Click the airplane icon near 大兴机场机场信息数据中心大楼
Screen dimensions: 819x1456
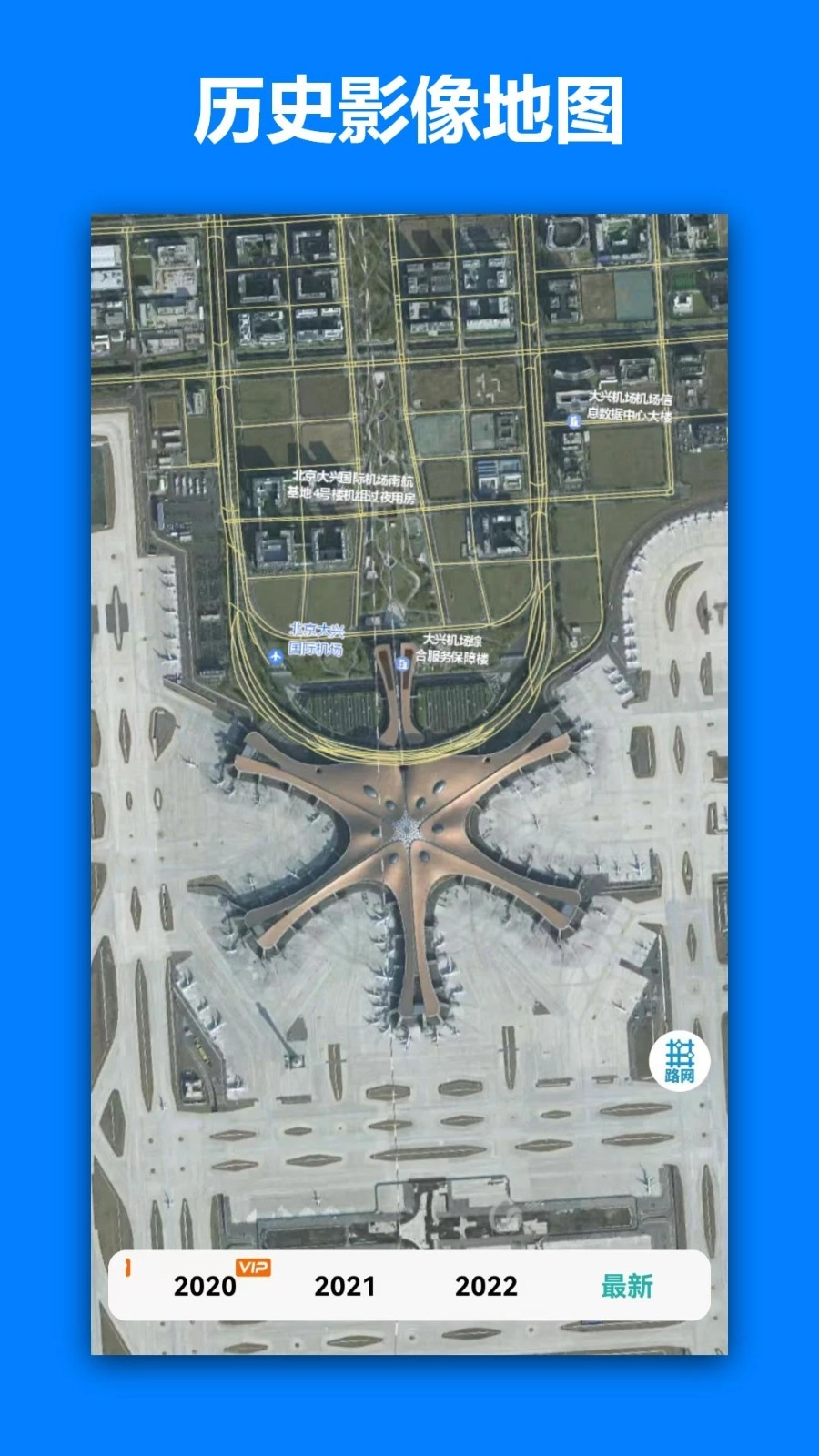[x=573, y=421]
